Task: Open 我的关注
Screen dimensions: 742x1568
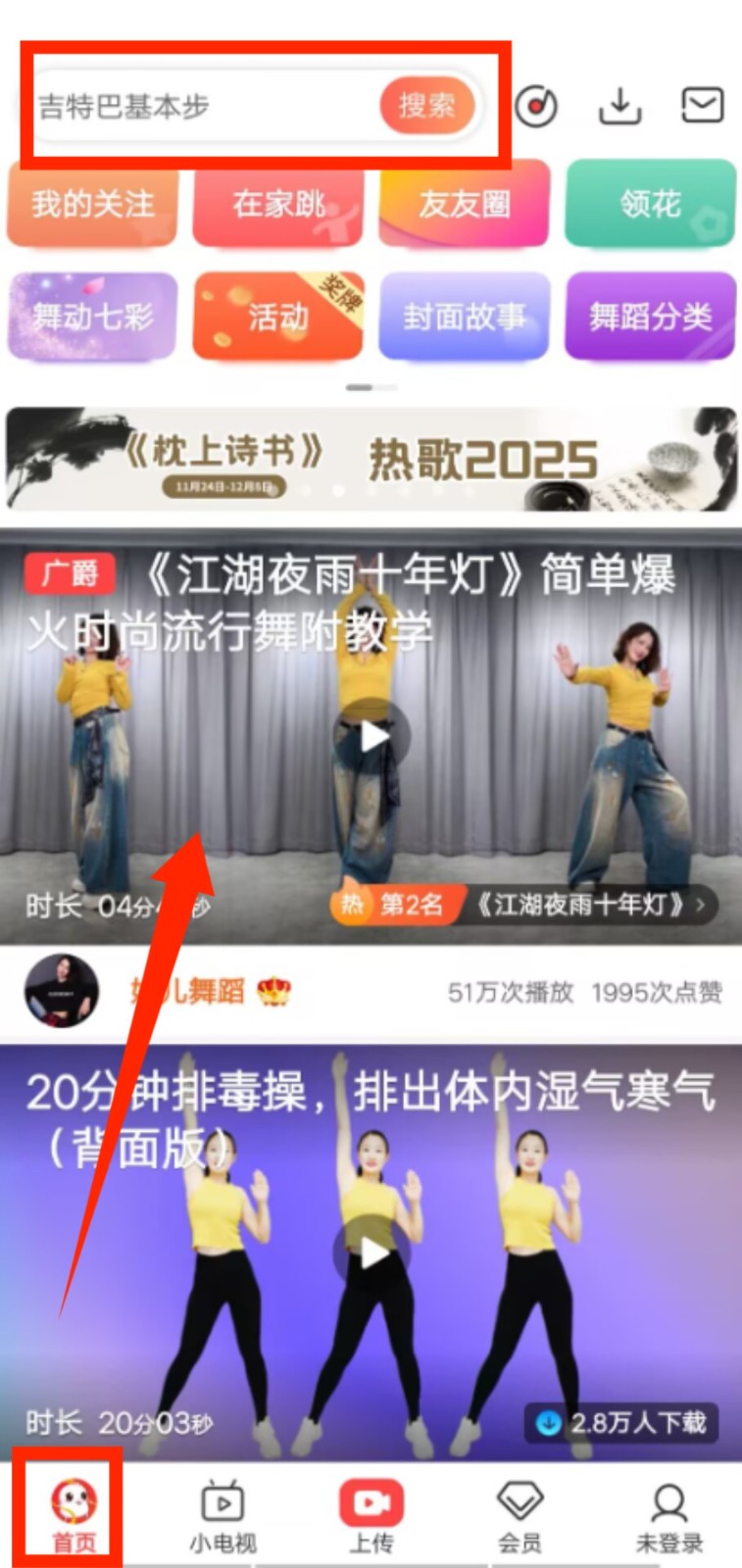Action: 92,204
